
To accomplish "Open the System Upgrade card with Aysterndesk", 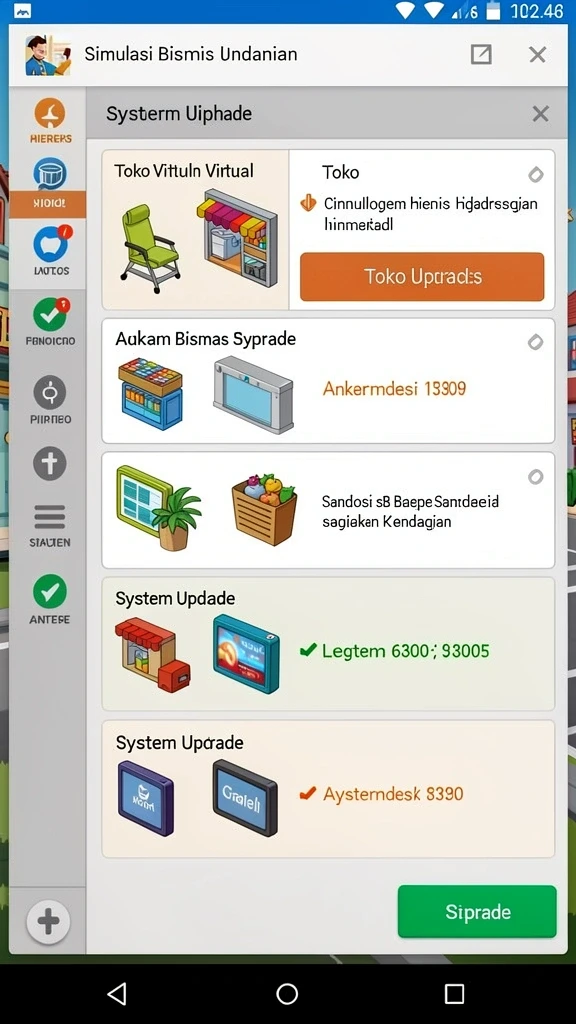I will tap(328, 789).
